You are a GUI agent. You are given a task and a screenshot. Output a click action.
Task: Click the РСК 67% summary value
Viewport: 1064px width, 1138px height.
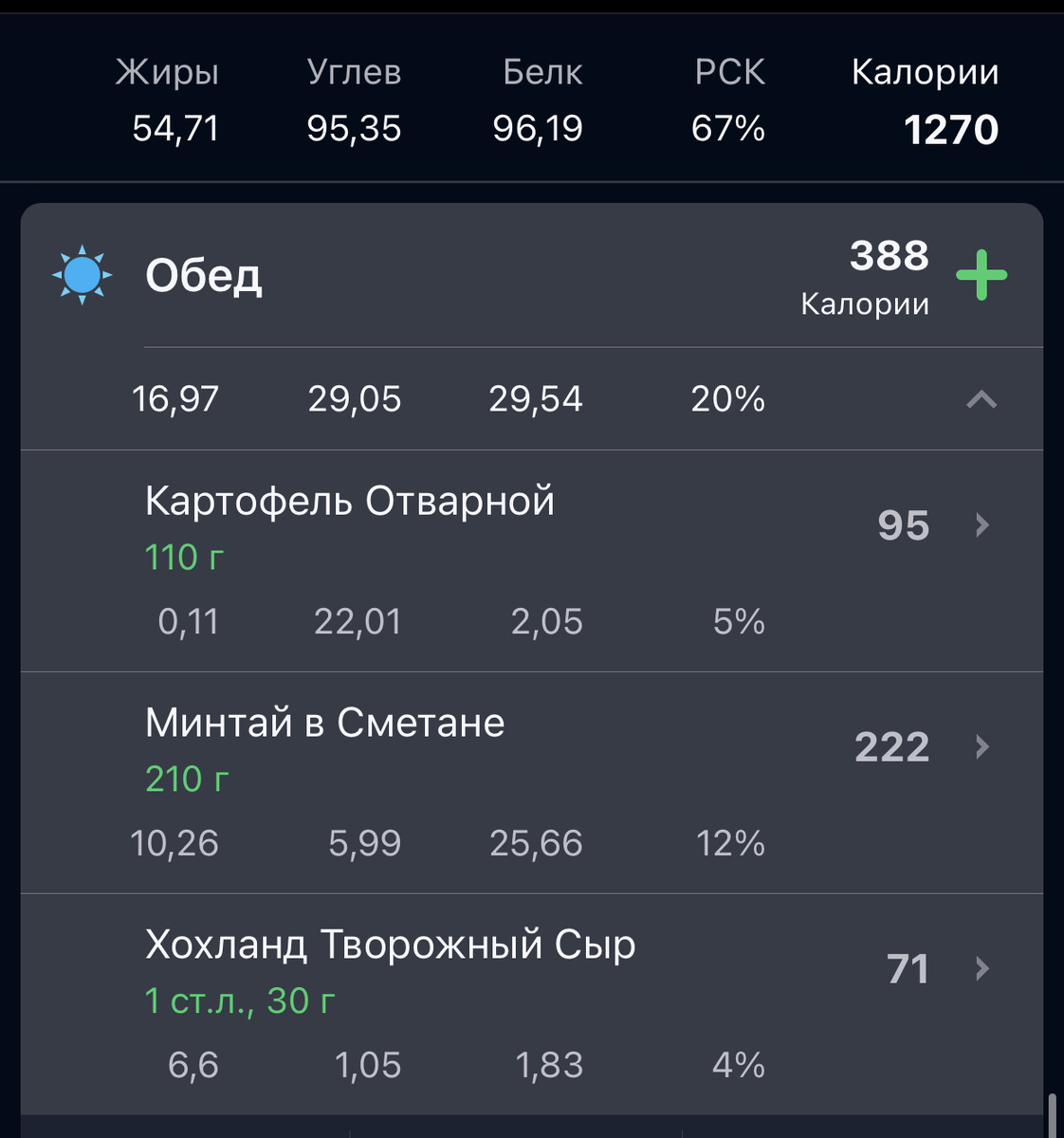coord(729,128)
